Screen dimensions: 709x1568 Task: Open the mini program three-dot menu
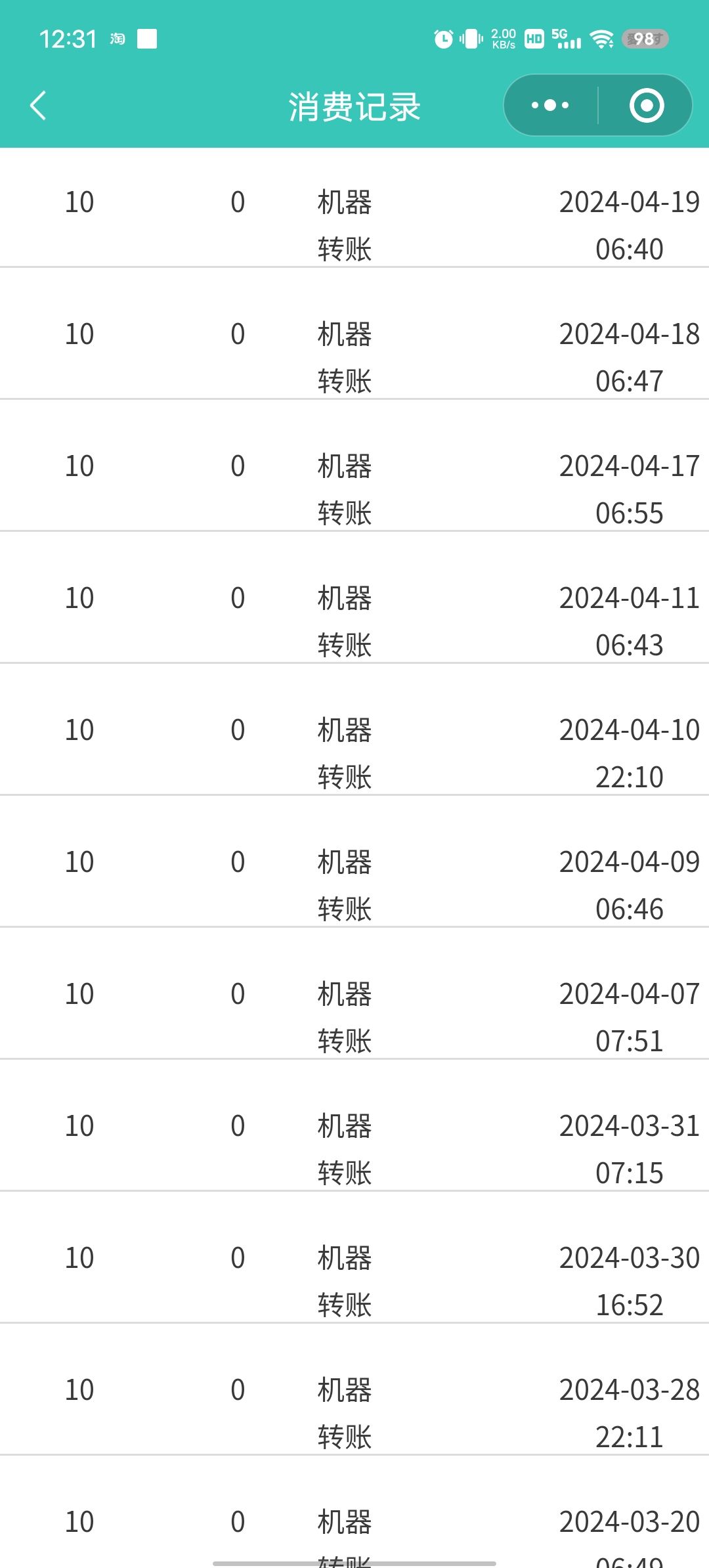550,105
